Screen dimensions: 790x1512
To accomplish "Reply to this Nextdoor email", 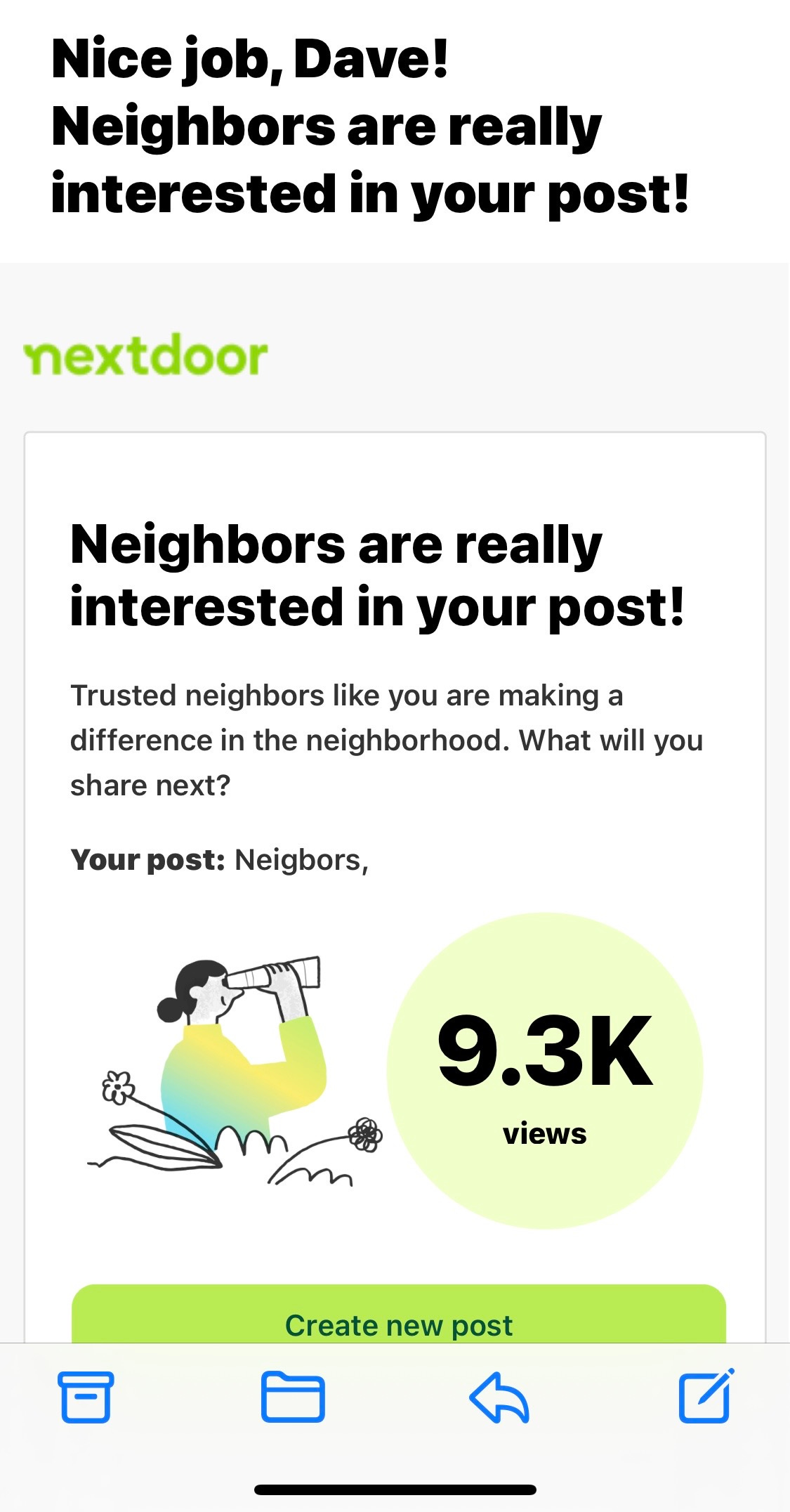I will pos(499,1397).
